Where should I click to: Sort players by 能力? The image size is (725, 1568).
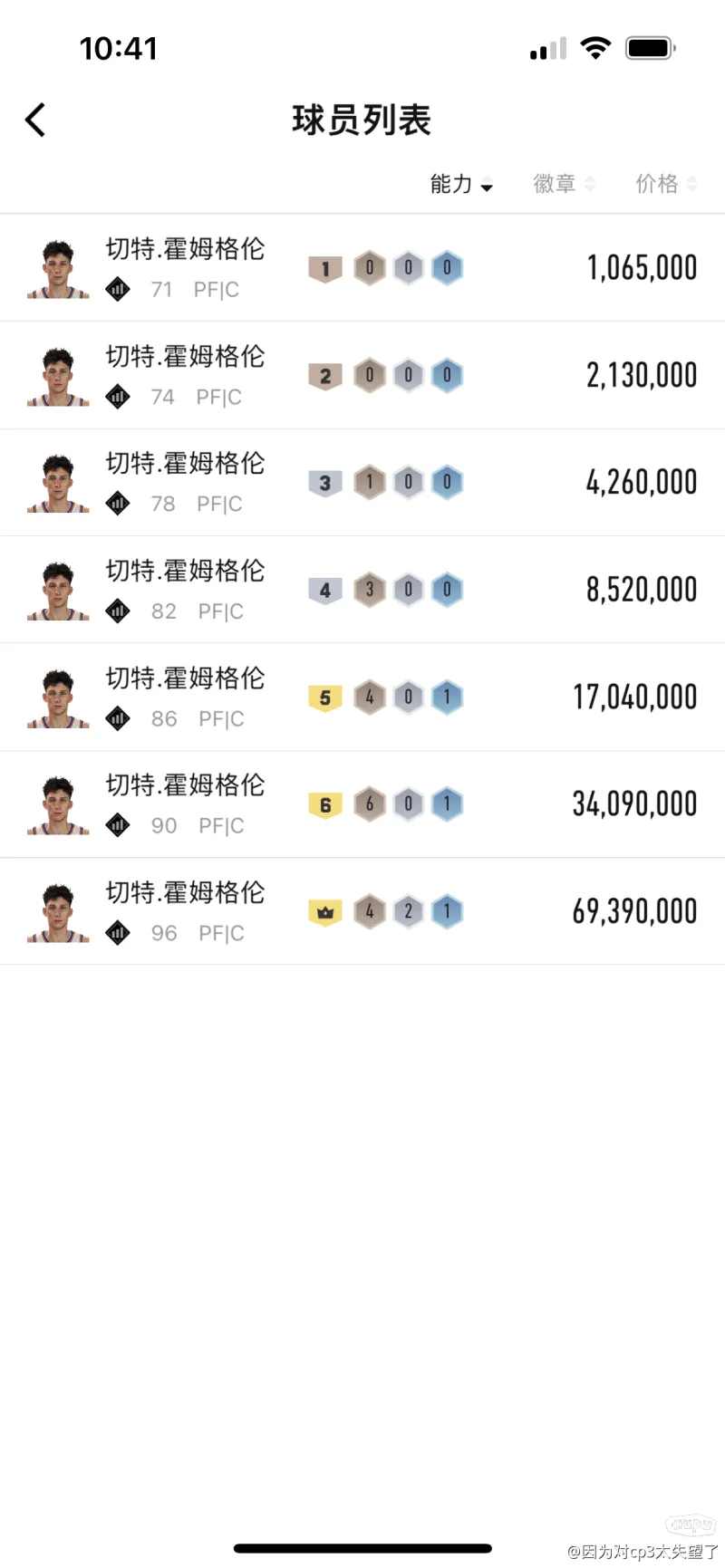(x=461, y=184)
